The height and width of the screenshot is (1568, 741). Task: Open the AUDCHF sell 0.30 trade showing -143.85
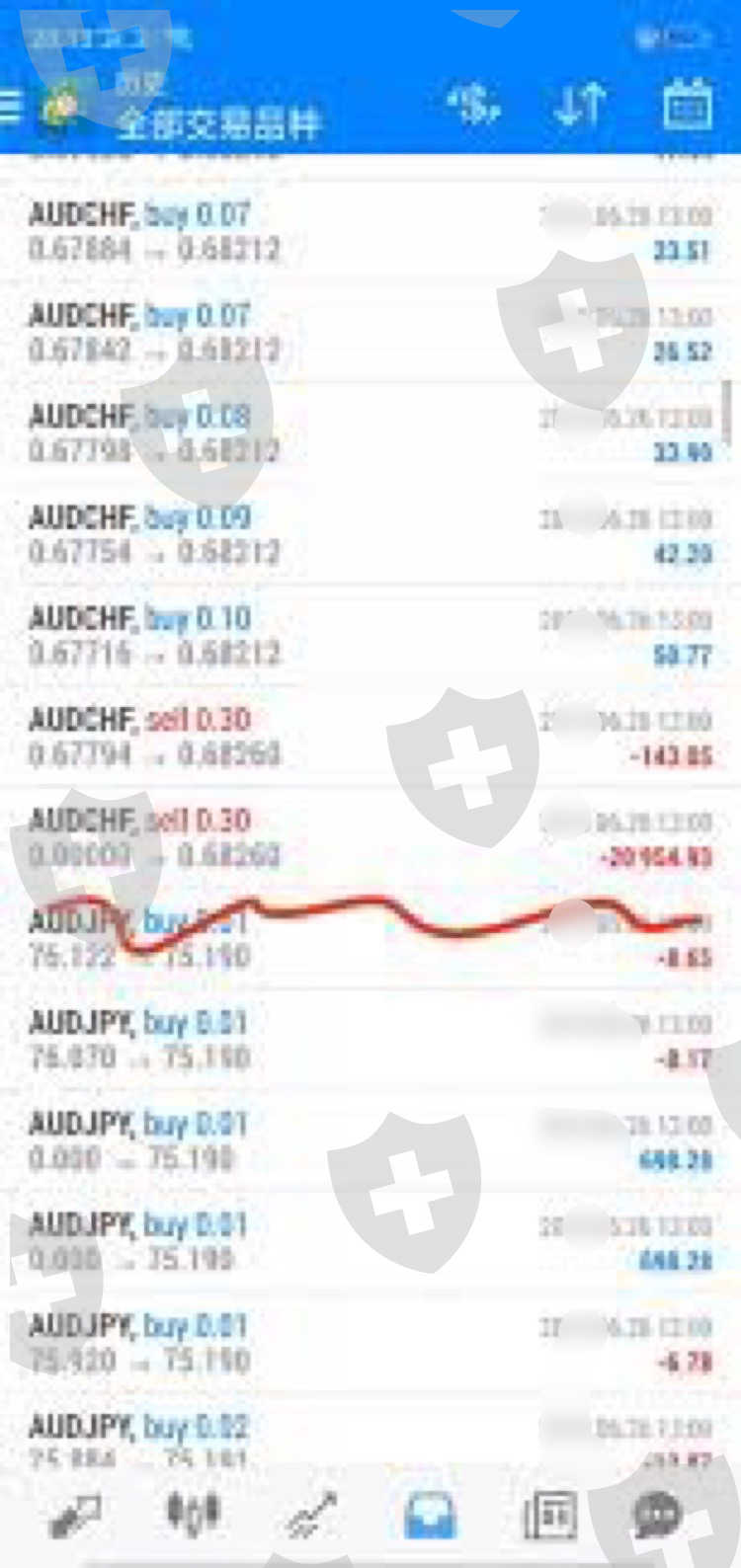pos(370,737)
